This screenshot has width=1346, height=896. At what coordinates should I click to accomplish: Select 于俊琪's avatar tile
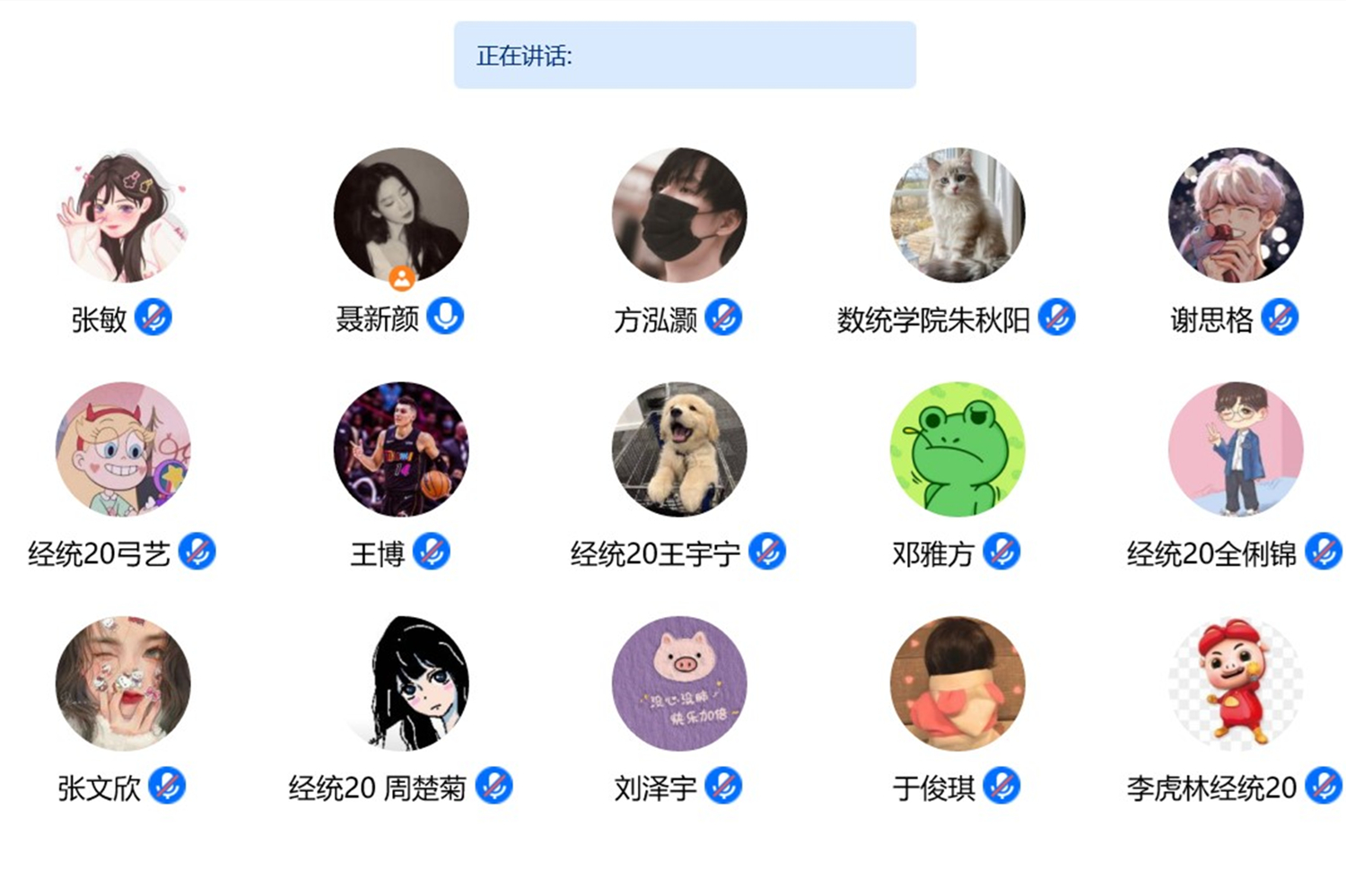pos(957,683)
